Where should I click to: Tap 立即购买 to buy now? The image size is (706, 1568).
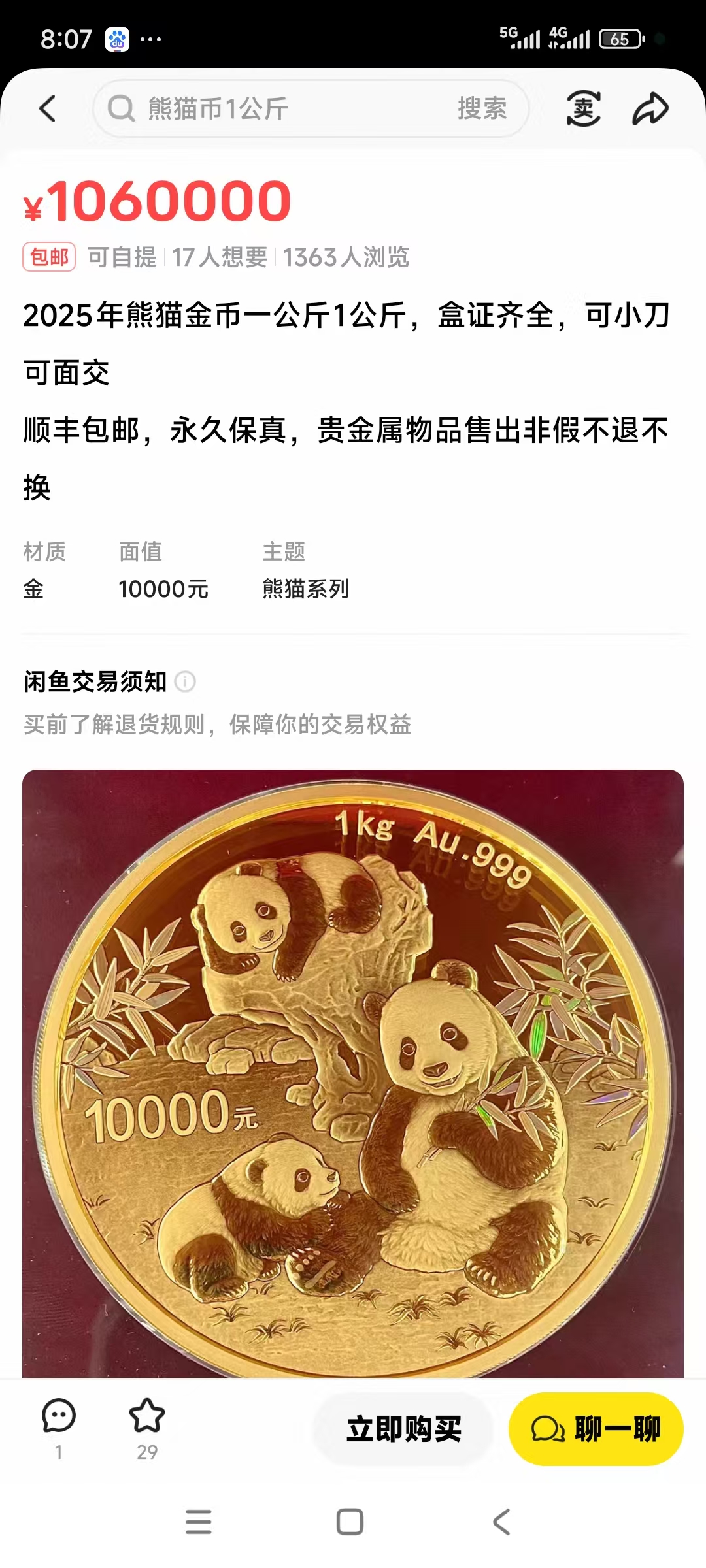pos(403,1429)
